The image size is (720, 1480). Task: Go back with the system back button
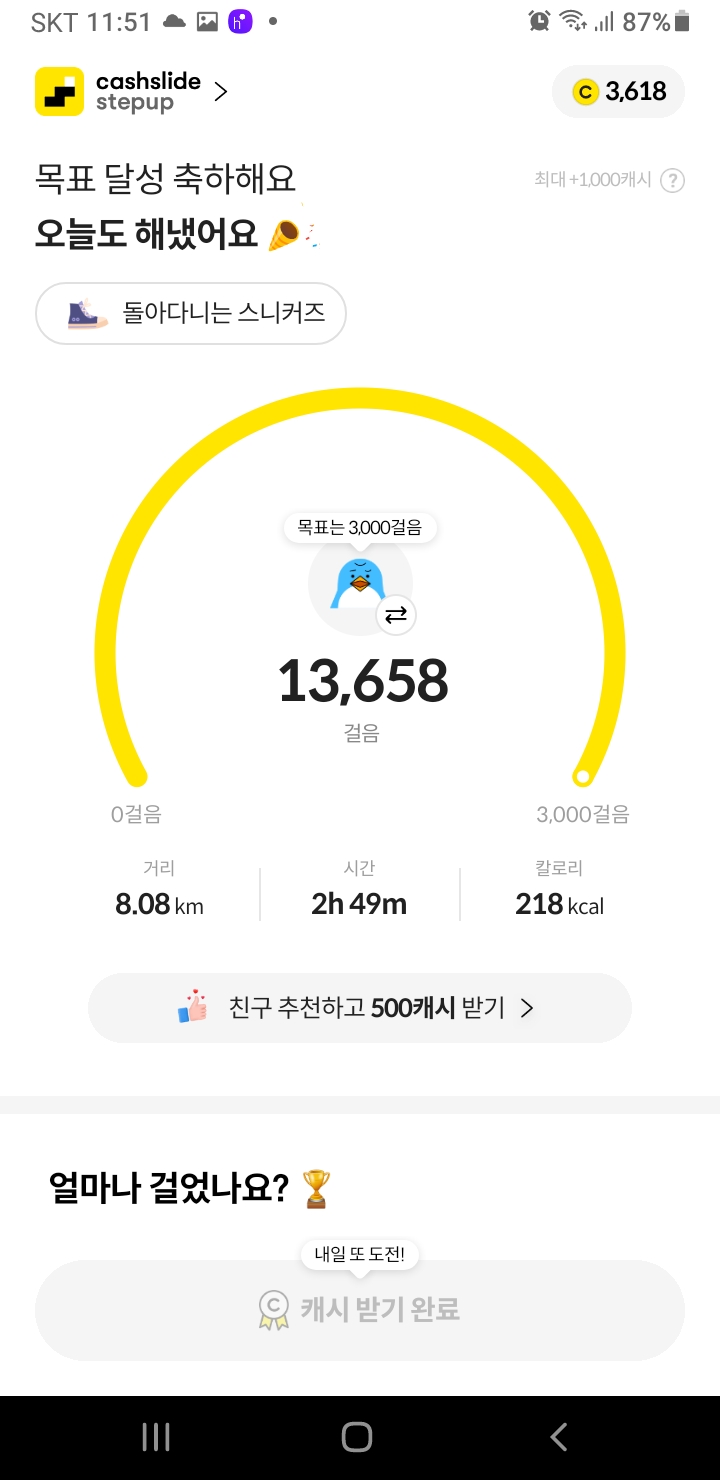[558, 1437]
